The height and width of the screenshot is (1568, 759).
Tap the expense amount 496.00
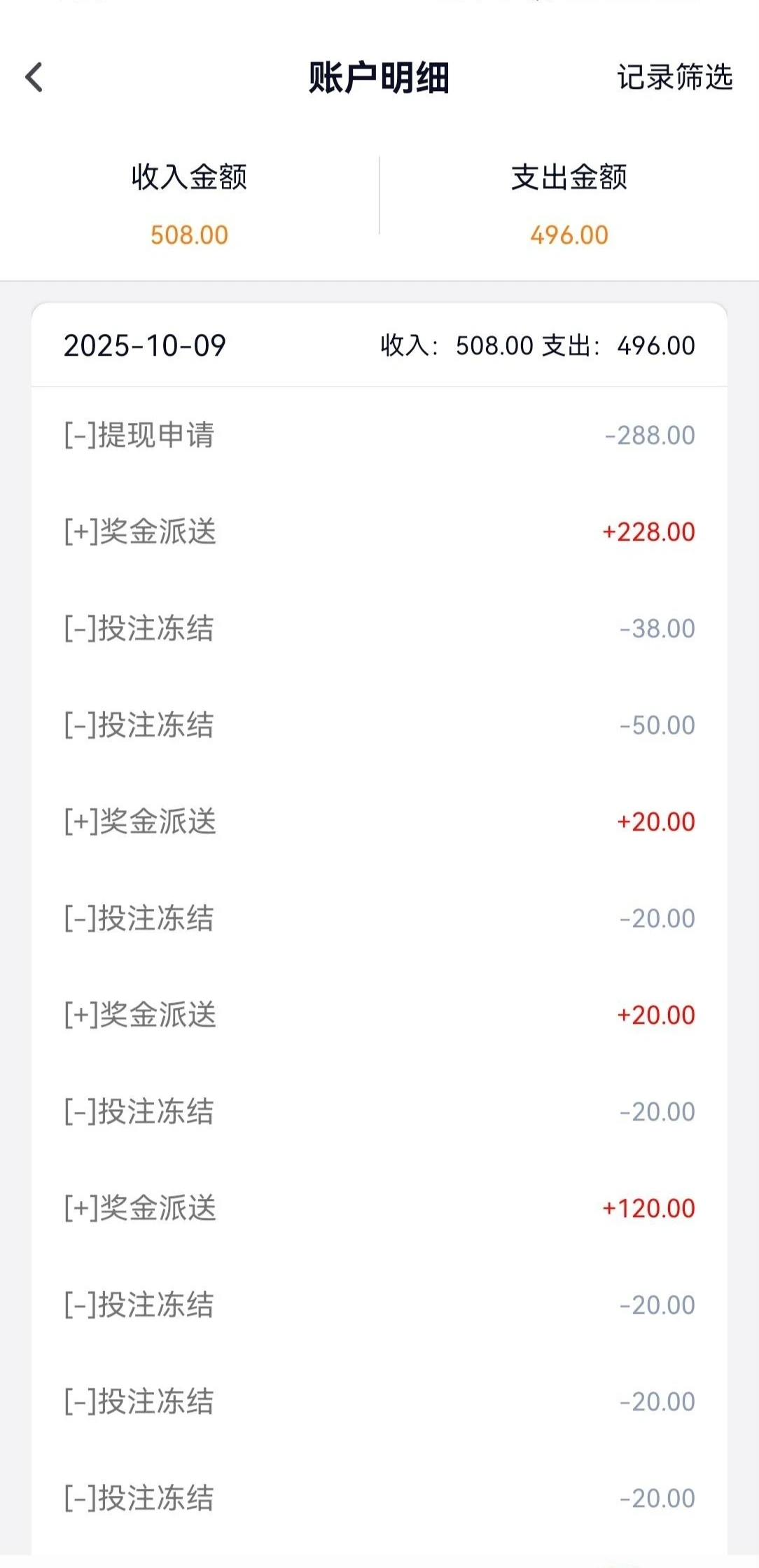pos(567,234)
